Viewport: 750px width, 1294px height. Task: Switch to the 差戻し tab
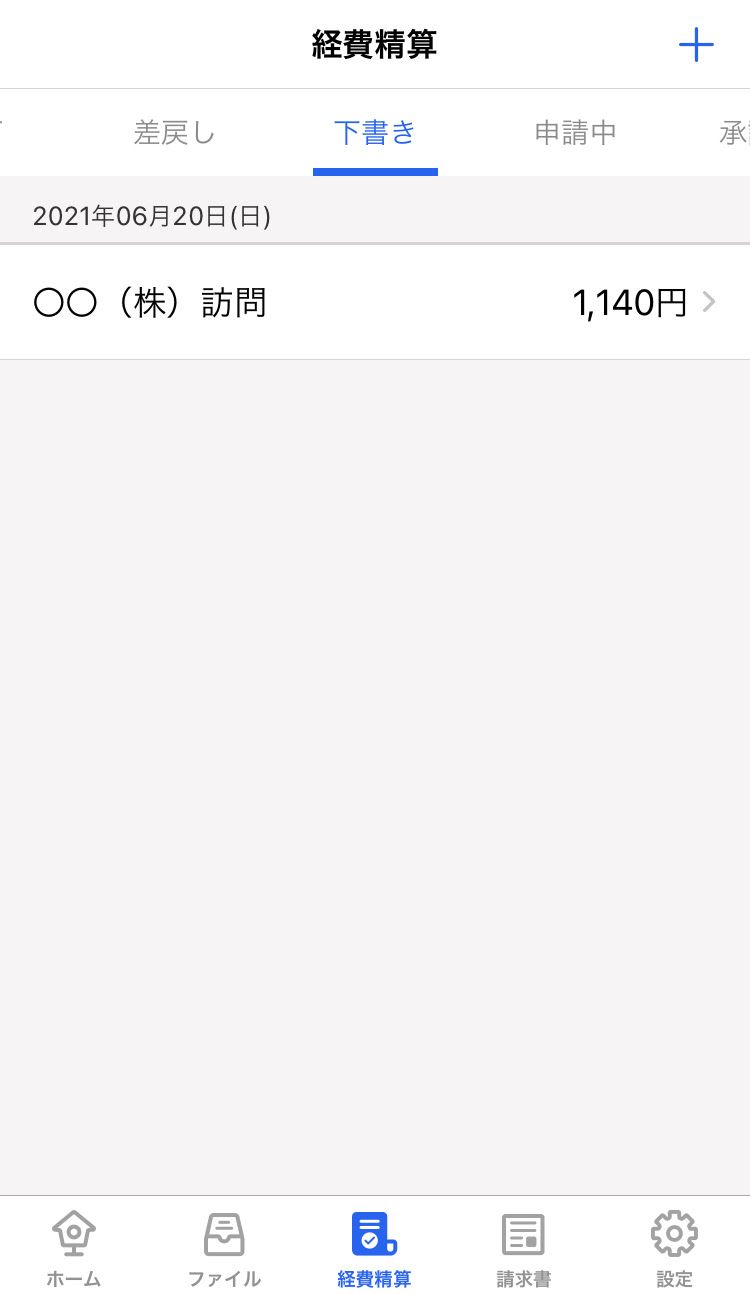click(175, 133)
